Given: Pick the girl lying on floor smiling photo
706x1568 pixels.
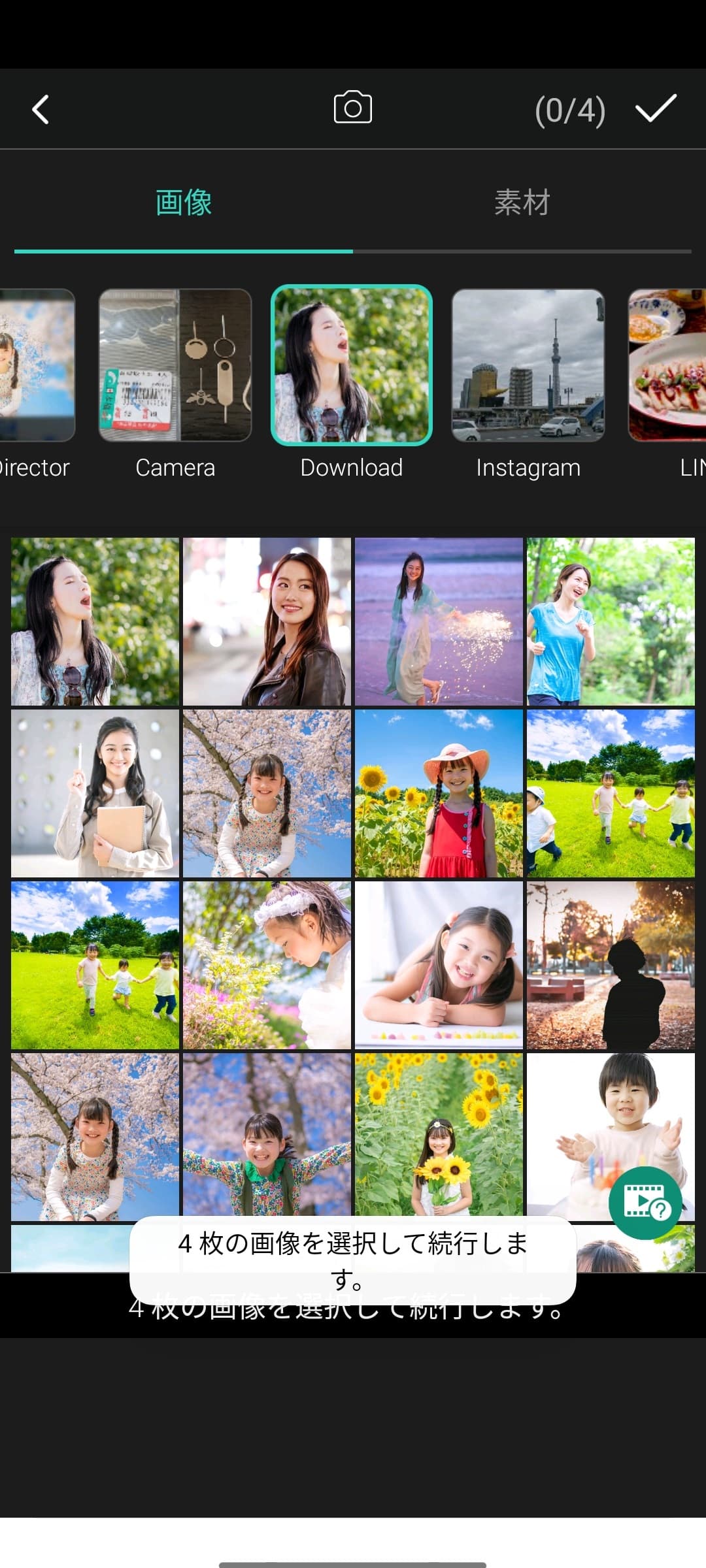Looking at the screenshot, I should point(439,965).
